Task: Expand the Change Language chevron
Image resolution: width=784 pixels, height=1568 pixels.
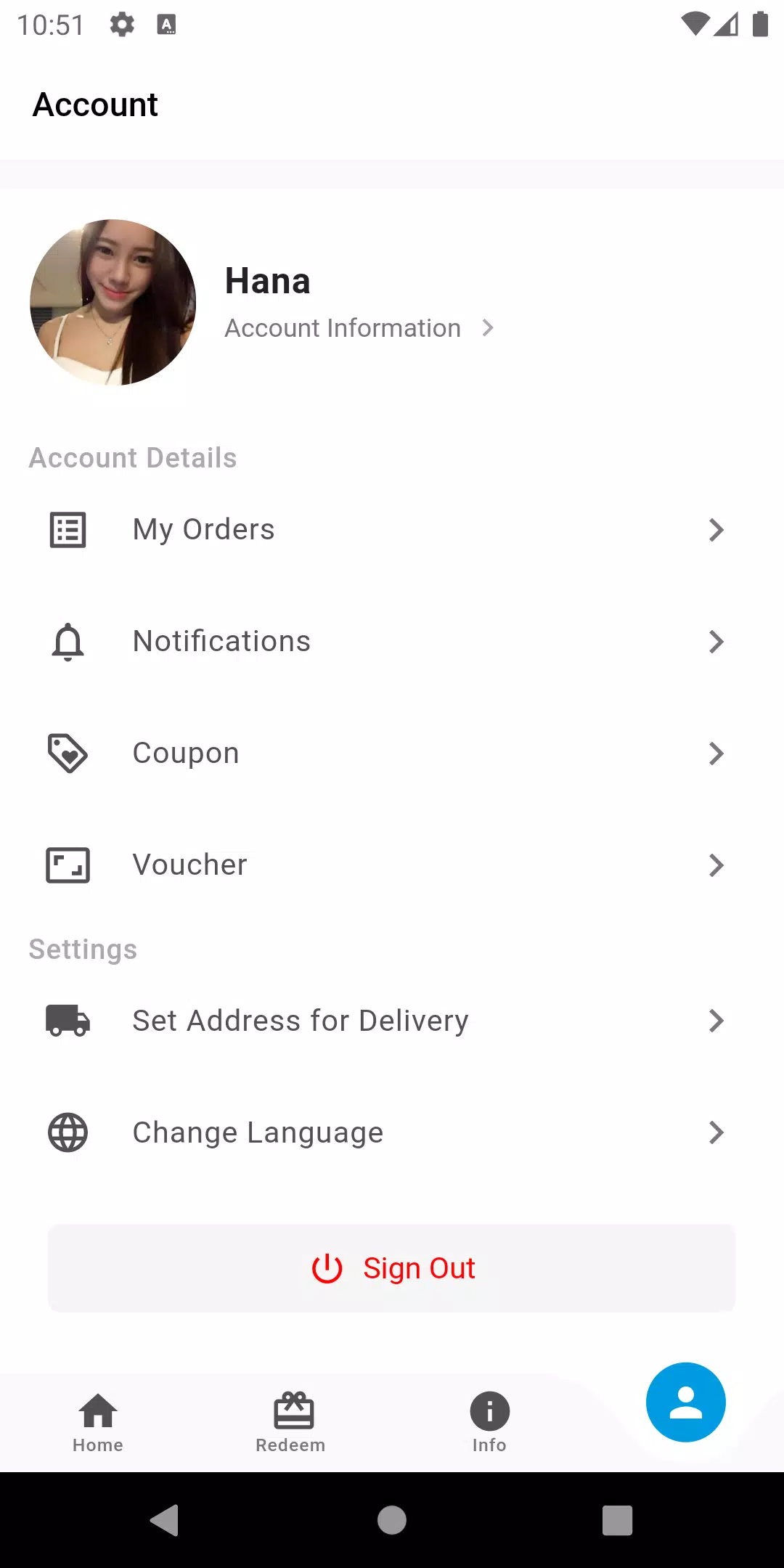Action: [x=717, y=1132]
